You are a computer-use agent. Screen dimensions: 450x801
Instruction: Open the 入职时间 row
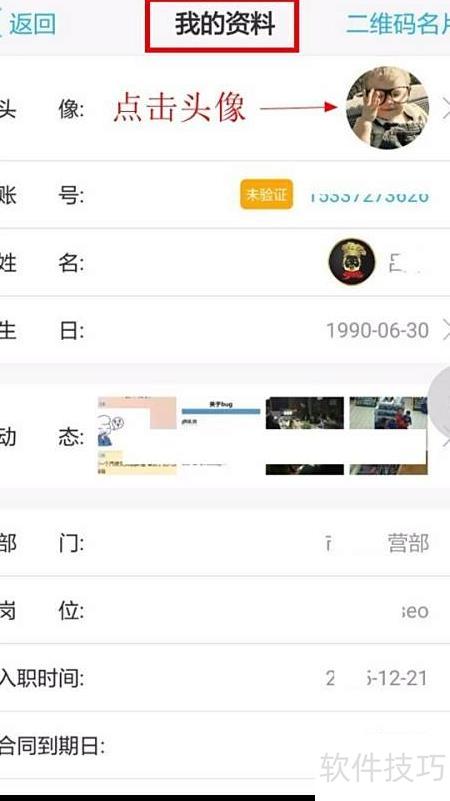pos(225,678)
